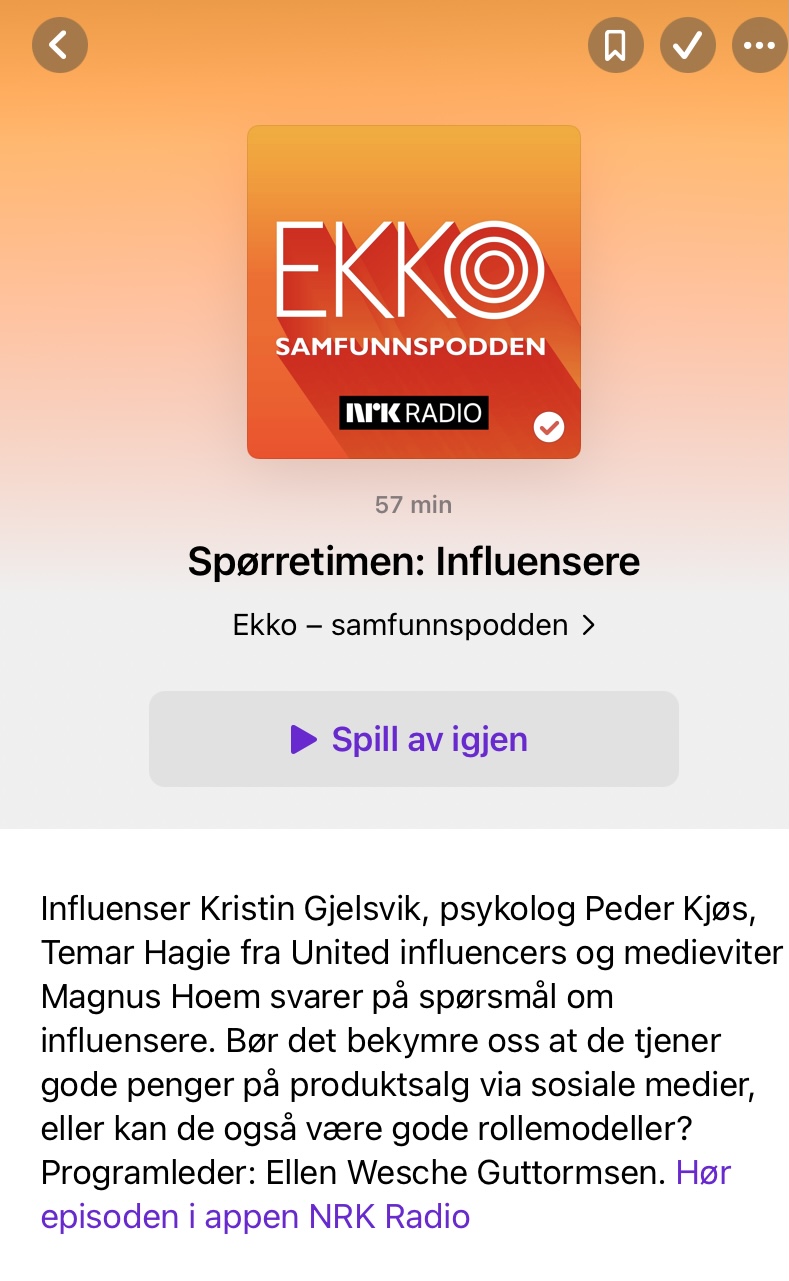Go back using the top-left arrow
Screen dimensions: 789x1281
(60, 45)
